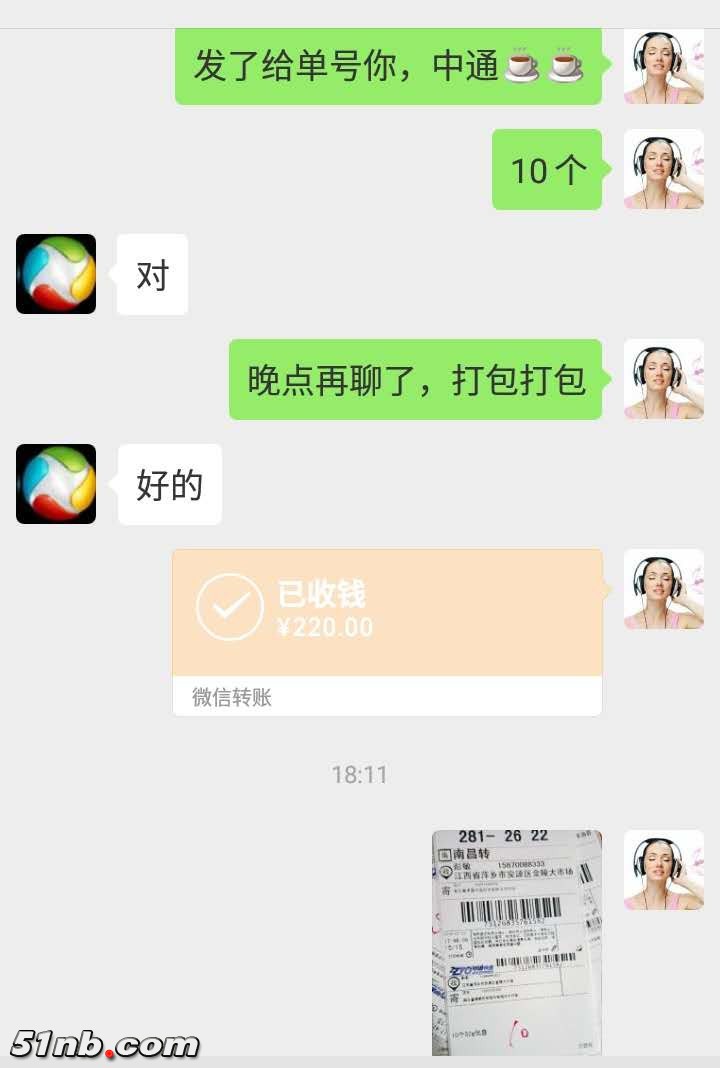This screenshot has width=720, height=1068.
Task: Click the 对 message from the contact
Action: point(152,274)
